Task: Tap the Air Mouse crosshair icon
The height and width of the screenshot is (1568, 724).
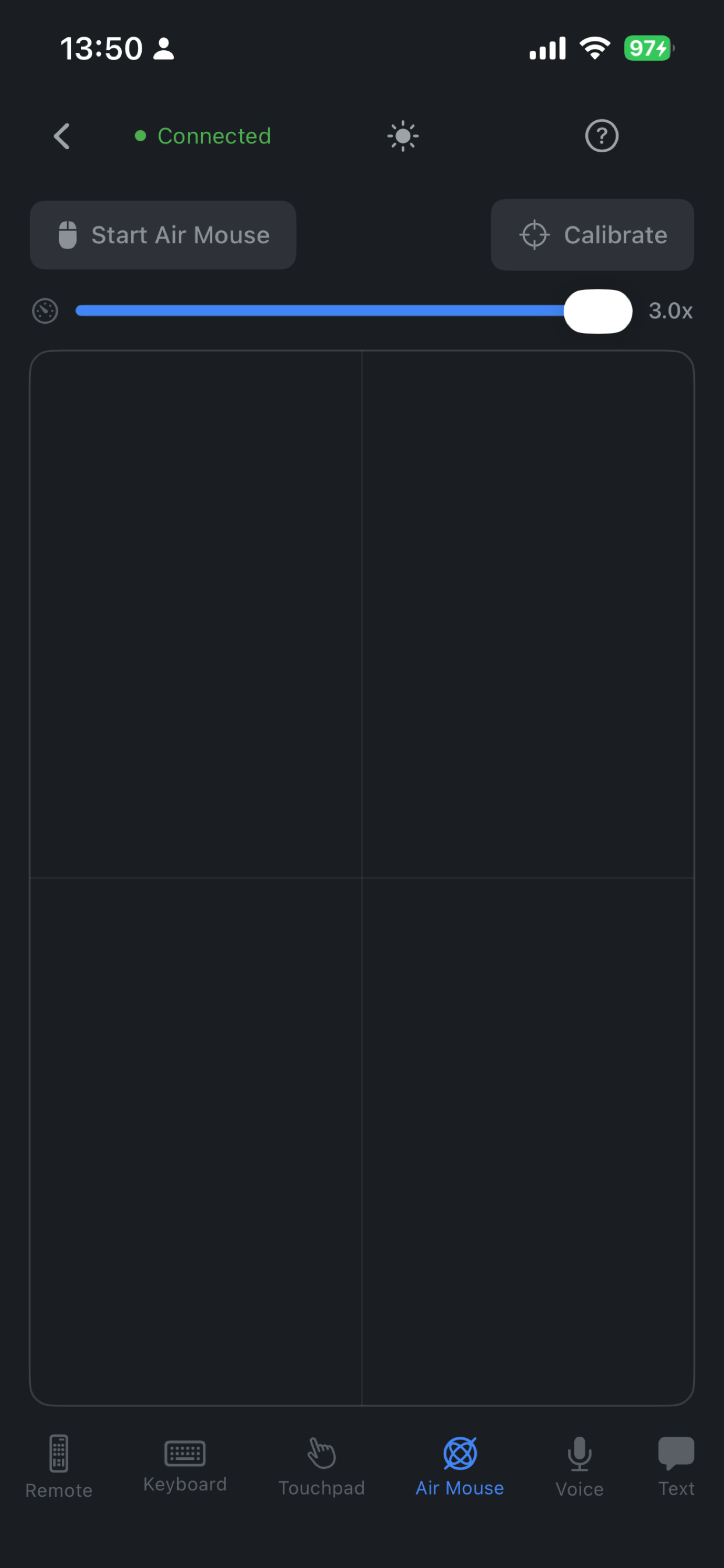Action: [x=459, y=1452]
